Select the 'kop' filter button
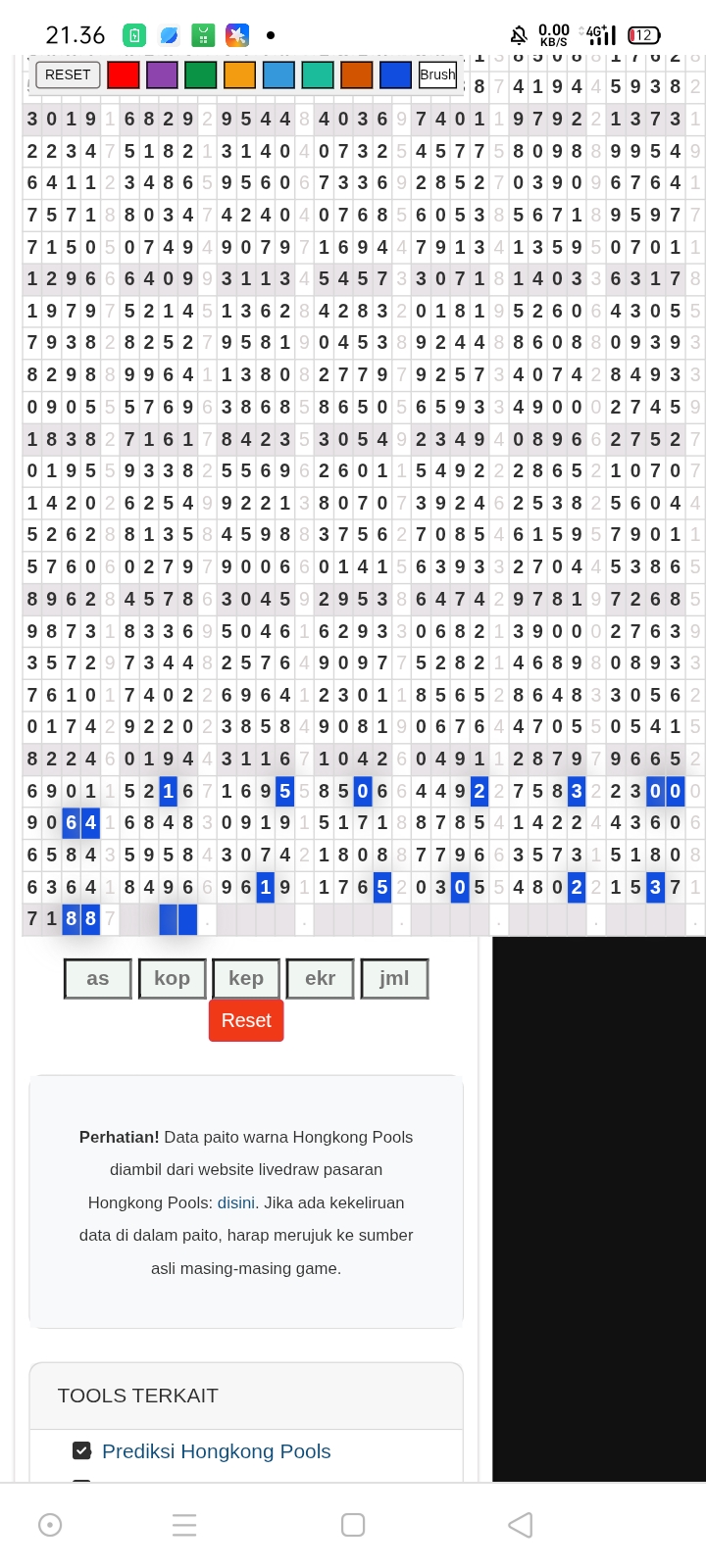 172,978
